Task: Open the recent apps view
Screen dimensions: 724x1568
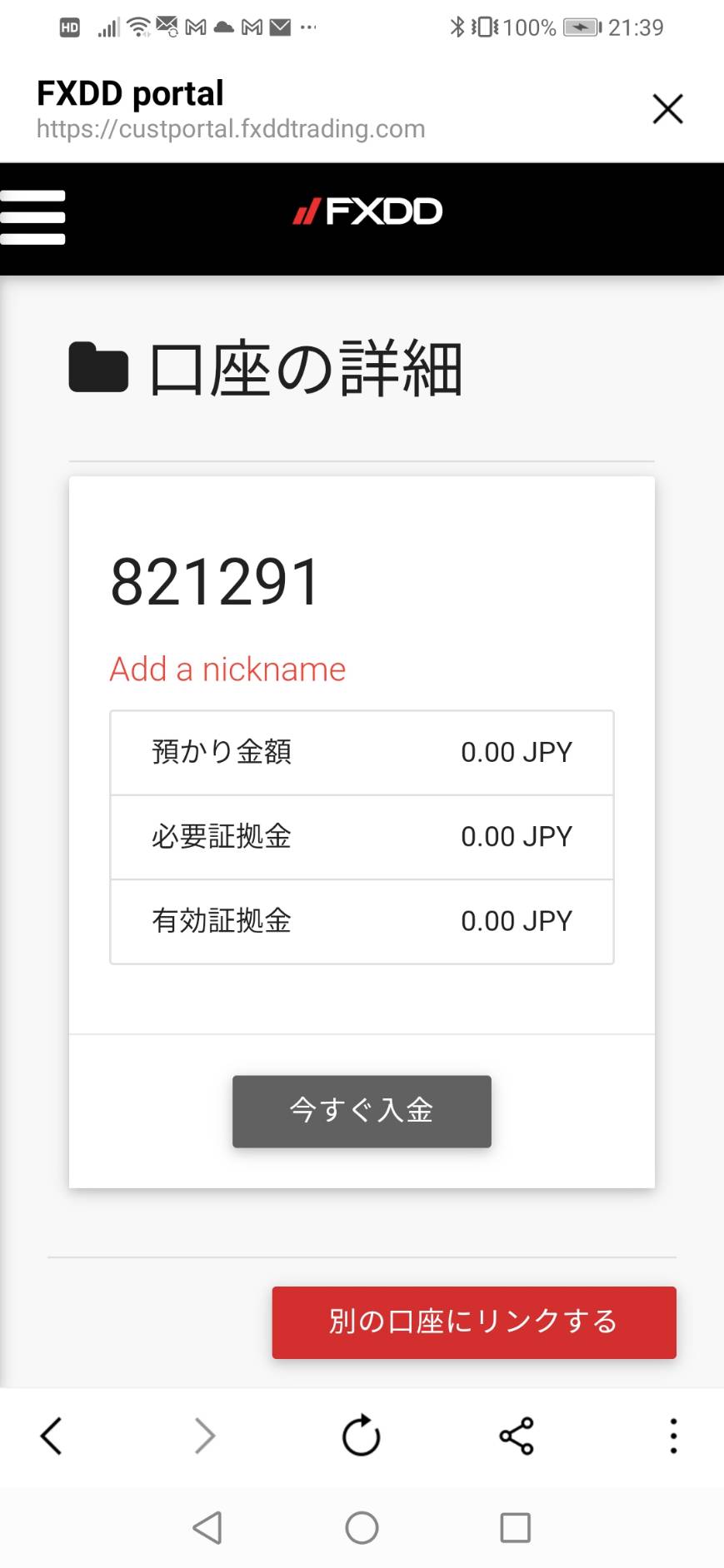Action: click(x=515, y=1528)
